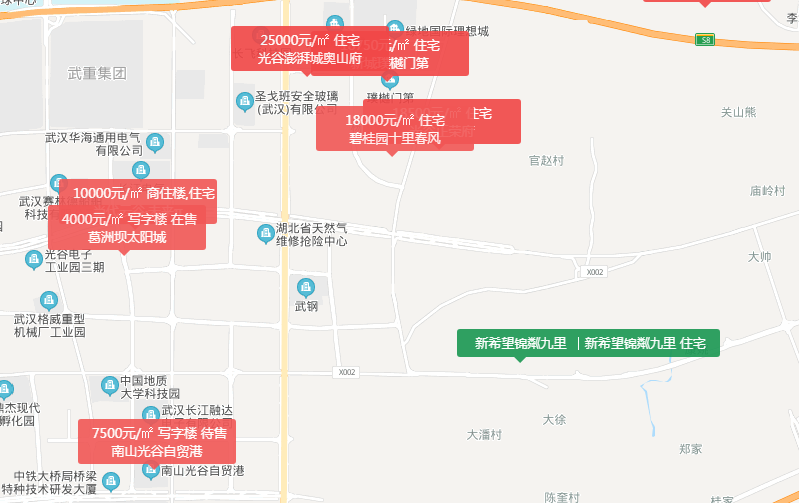The height and width of the screenshot is (503, 799).
Task: Open the 中国地质大学科技园 map pin
Action: pyautogui.click(x=110, y=386)
